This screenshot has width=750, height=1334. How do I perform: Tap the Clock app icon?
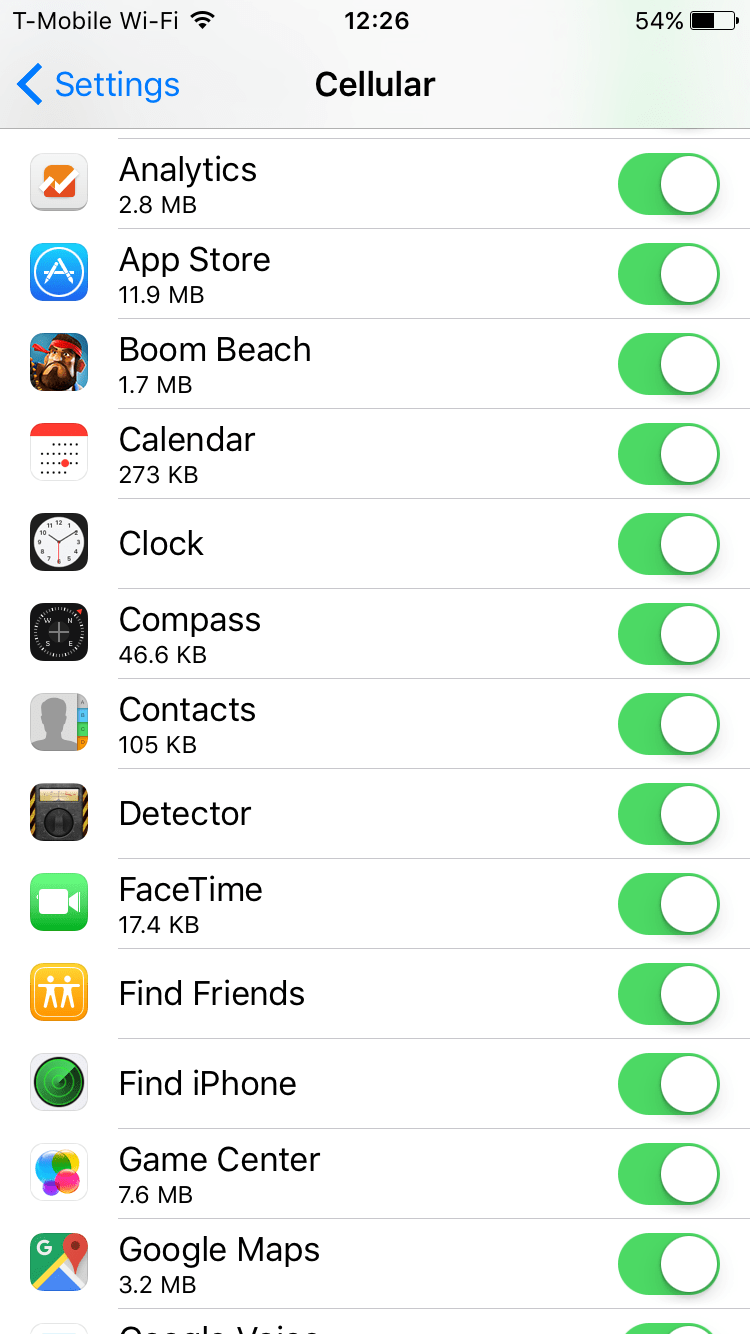[x=58, y=542]
